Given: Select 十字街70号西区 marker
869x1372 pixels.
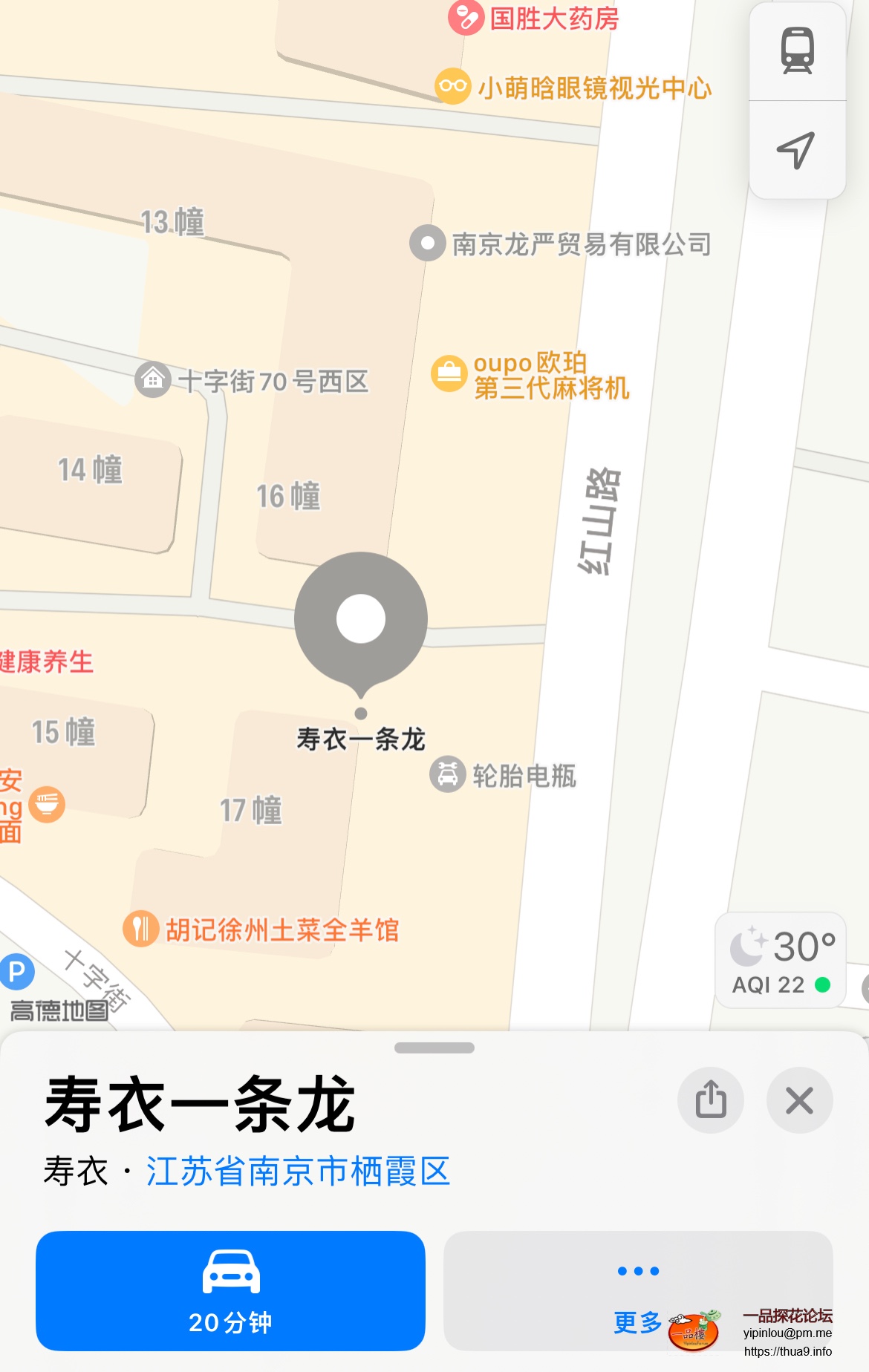Looking at the screenshot, I should pyautogui.click(x=153, y=380).
